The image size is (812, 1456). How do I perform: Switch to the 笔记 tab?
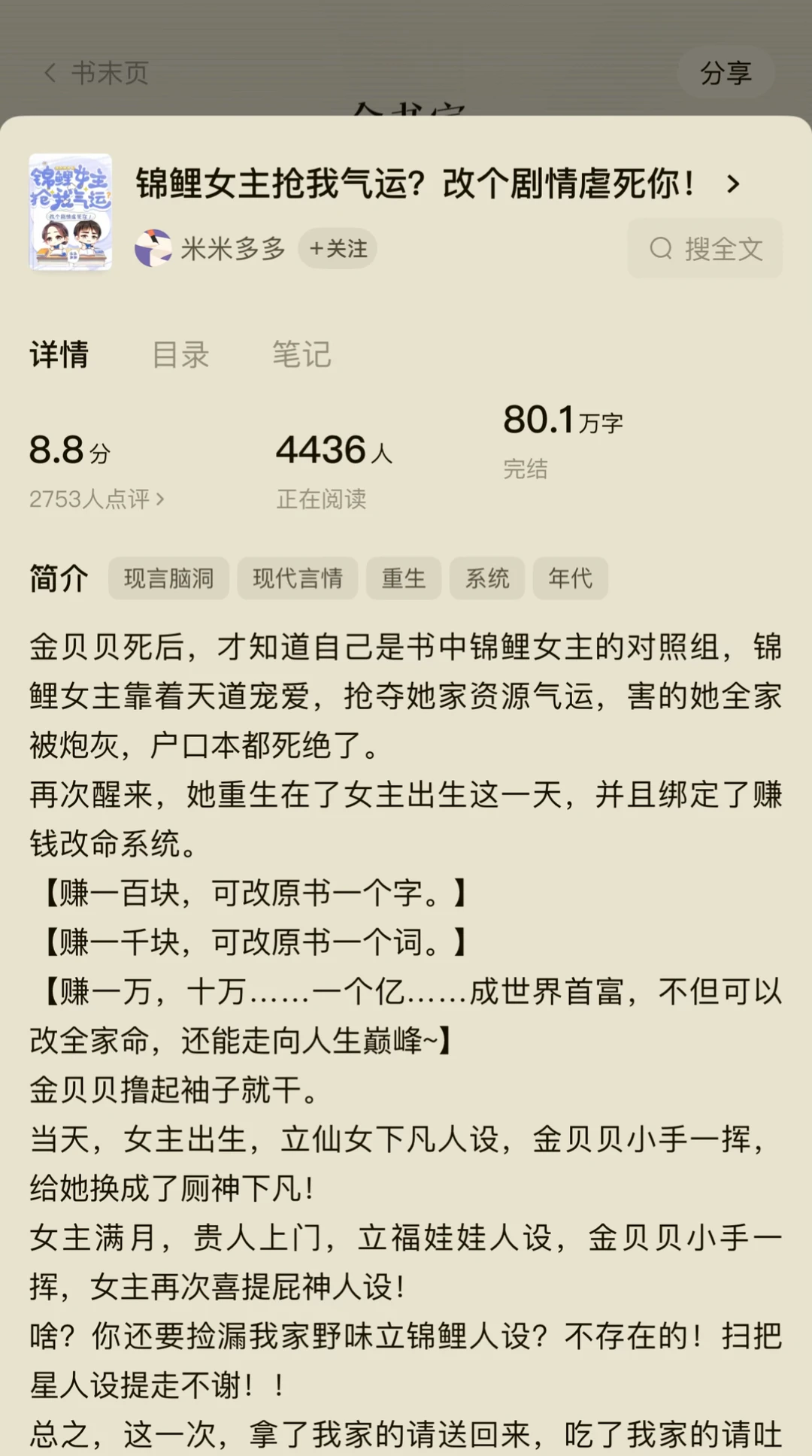click(302, 354)
